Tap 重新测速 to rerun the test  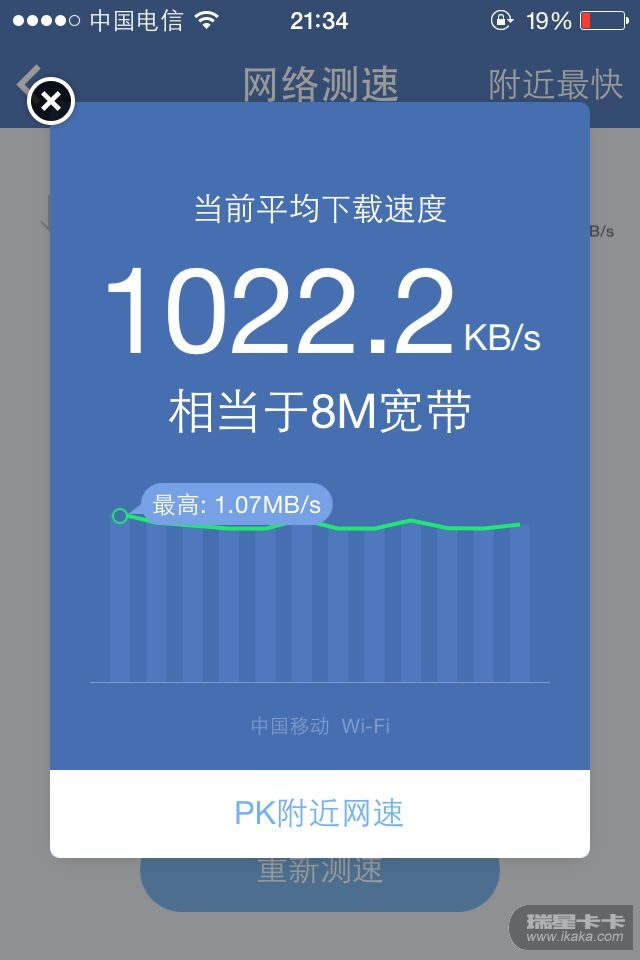(320, 880)
